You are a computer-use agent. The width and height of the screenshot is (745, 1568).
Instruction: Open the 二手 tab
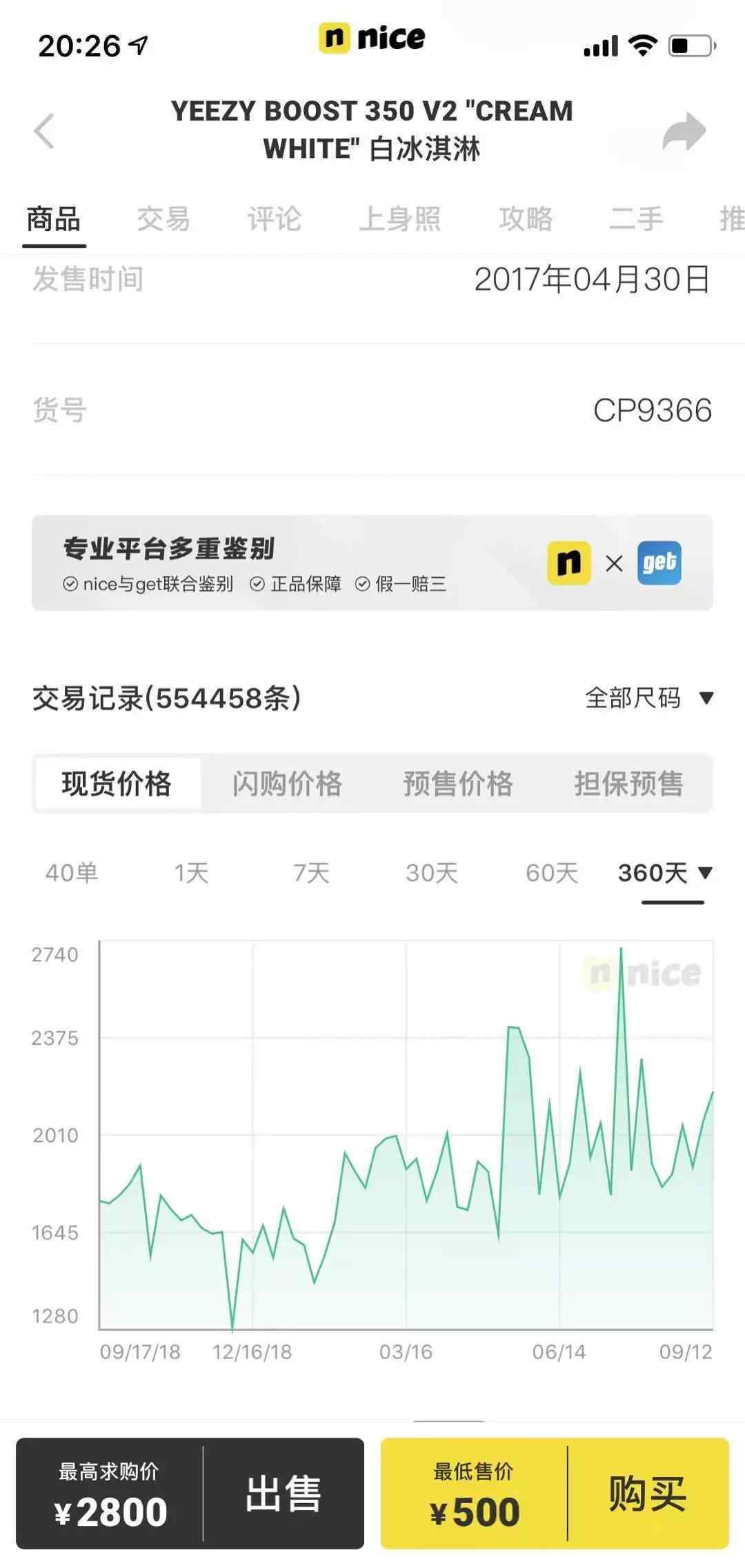[x=636, y=219]
